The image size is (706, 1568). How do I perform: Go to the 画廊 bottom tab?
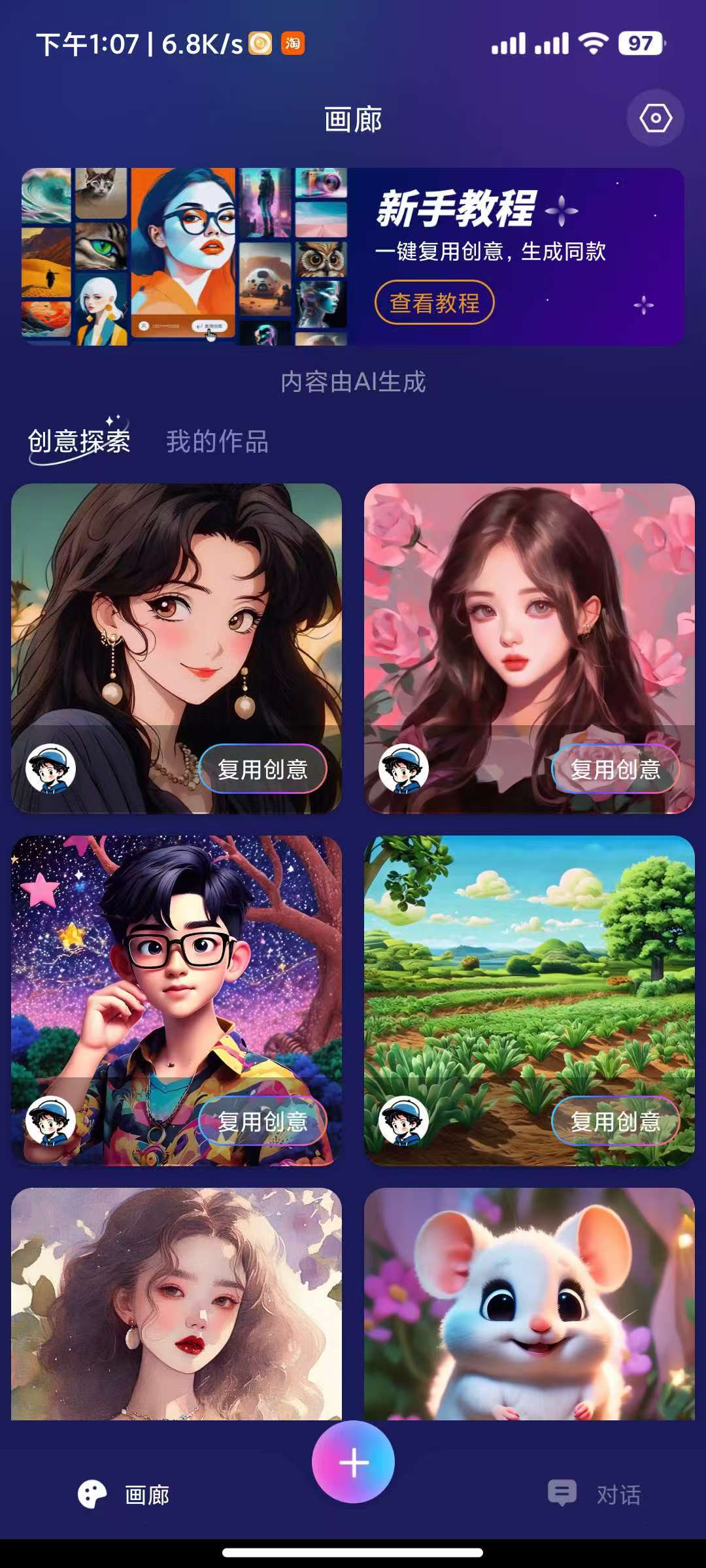(x=124, y=1494)
